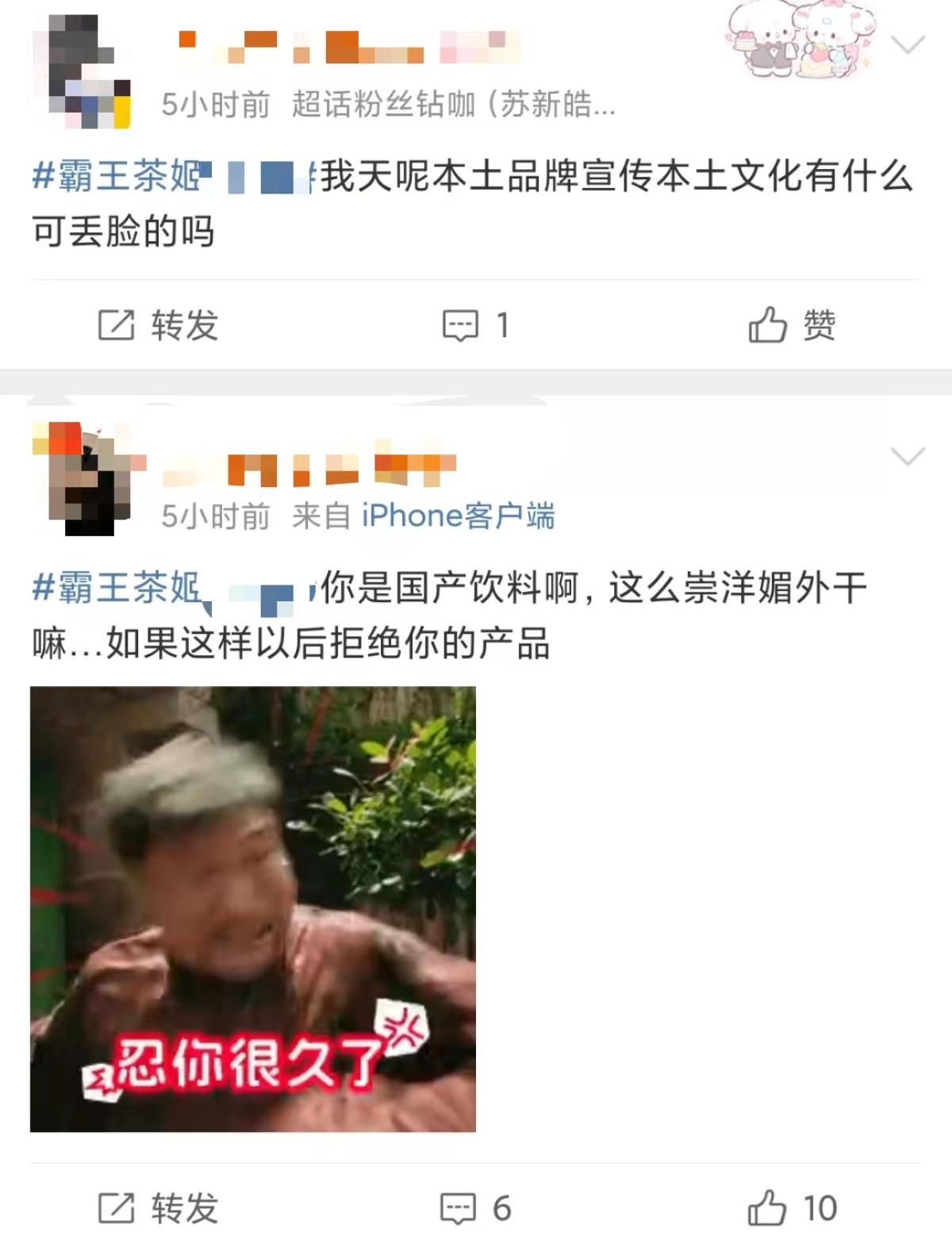Like the first post with 赞 button
This screenshot has width=952, height=1243.
(791, 325)
